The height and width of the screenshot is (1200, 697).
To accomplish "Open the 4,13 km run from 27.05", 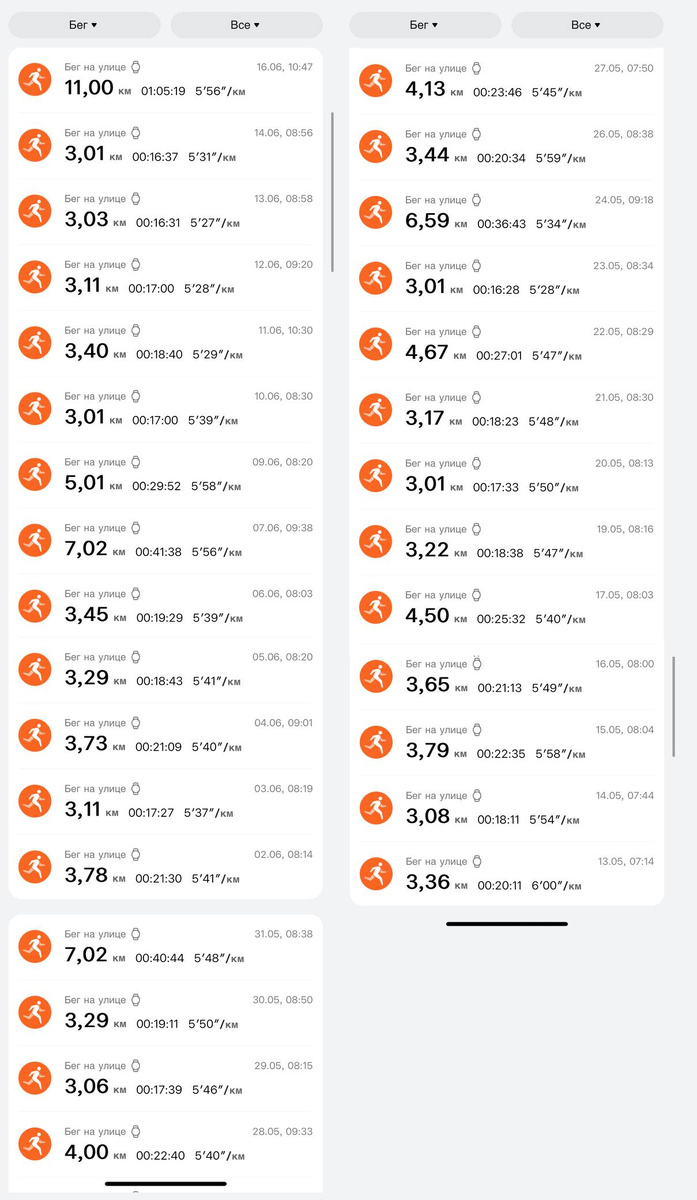I will coord(506,80).
